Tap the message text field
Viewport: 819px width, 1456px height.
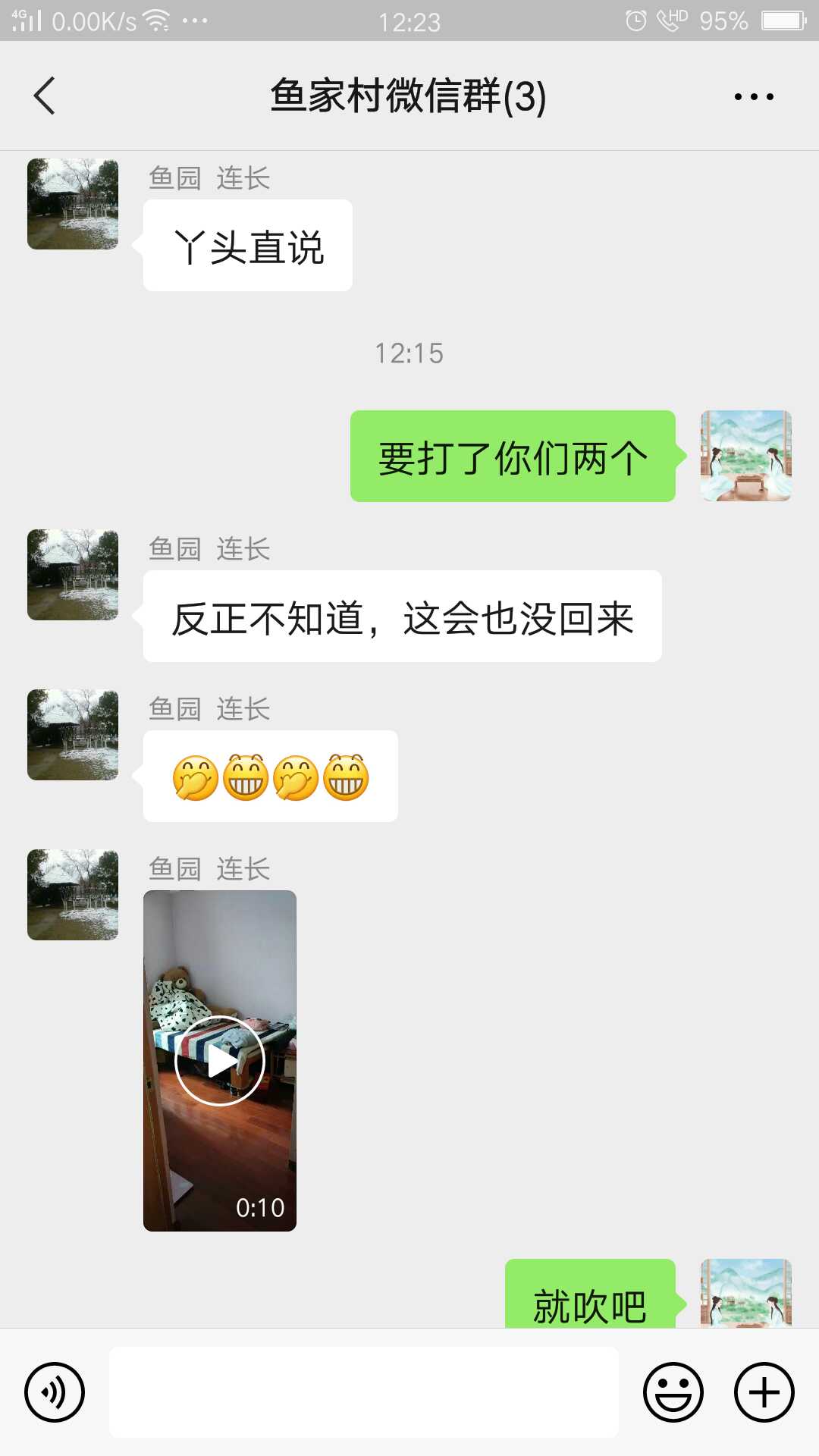pyautogui.click(x=364, y=1392)
